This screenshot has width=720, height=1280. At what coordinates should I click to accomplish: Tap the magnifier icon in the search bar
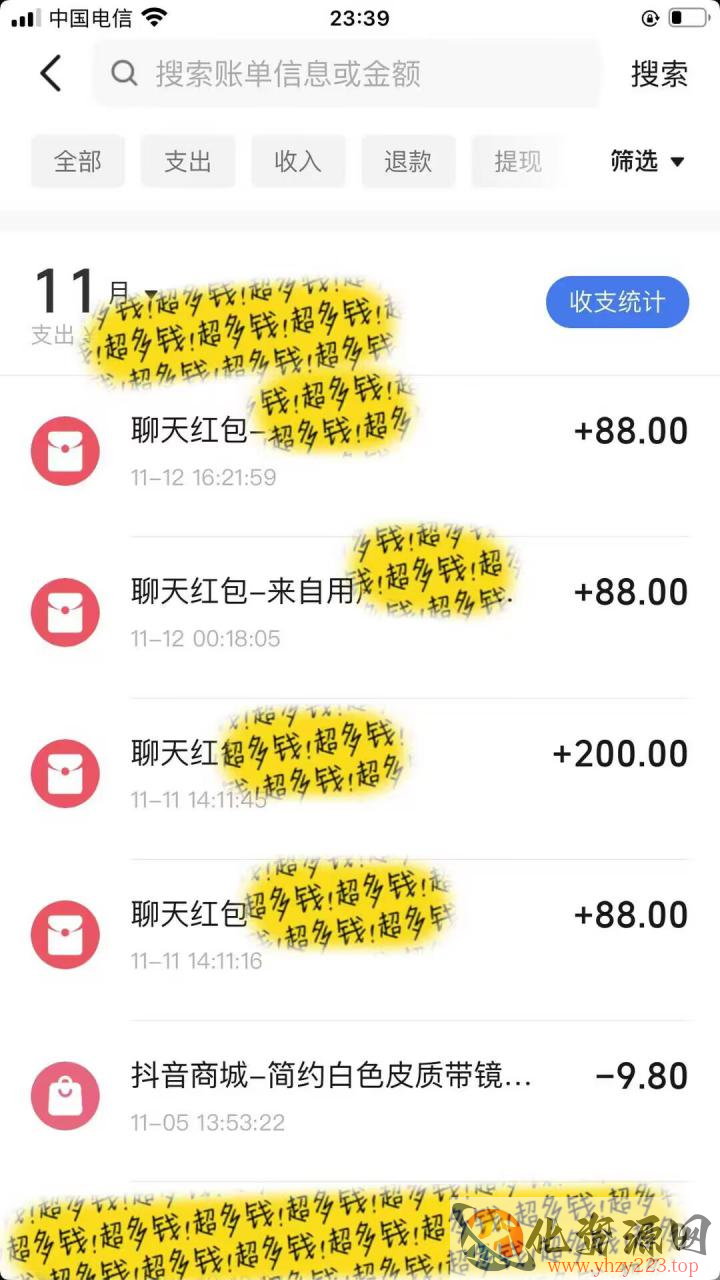pyautogui.click(x=123, y=74)
